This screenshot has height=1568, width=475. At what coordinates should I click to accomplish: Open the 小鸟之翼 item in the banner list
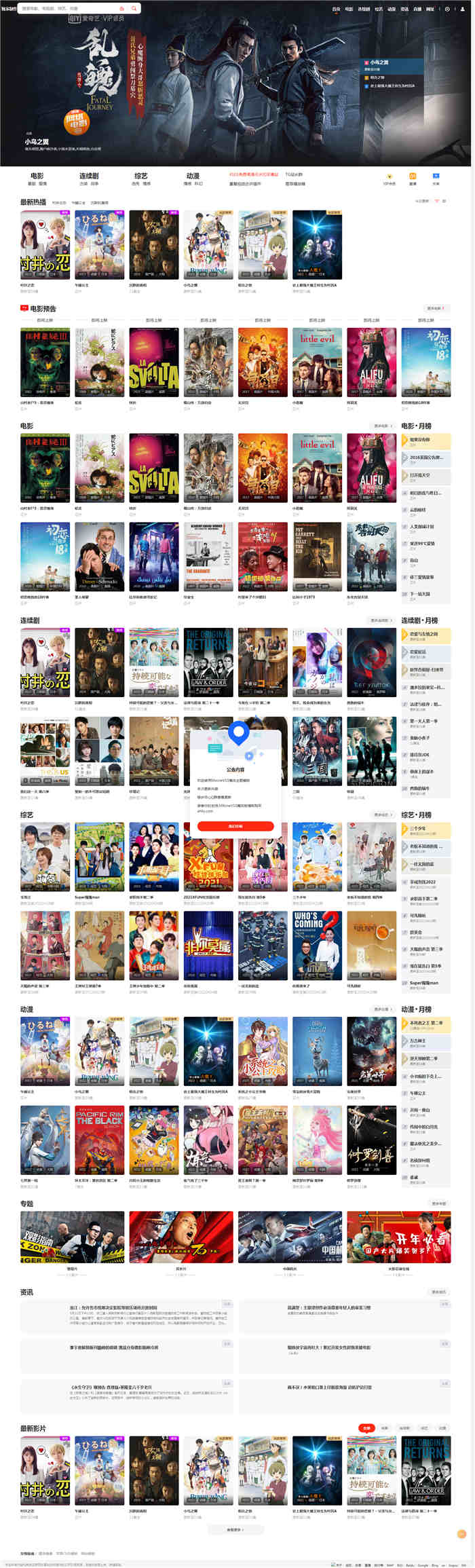click(x=379, y=62)
